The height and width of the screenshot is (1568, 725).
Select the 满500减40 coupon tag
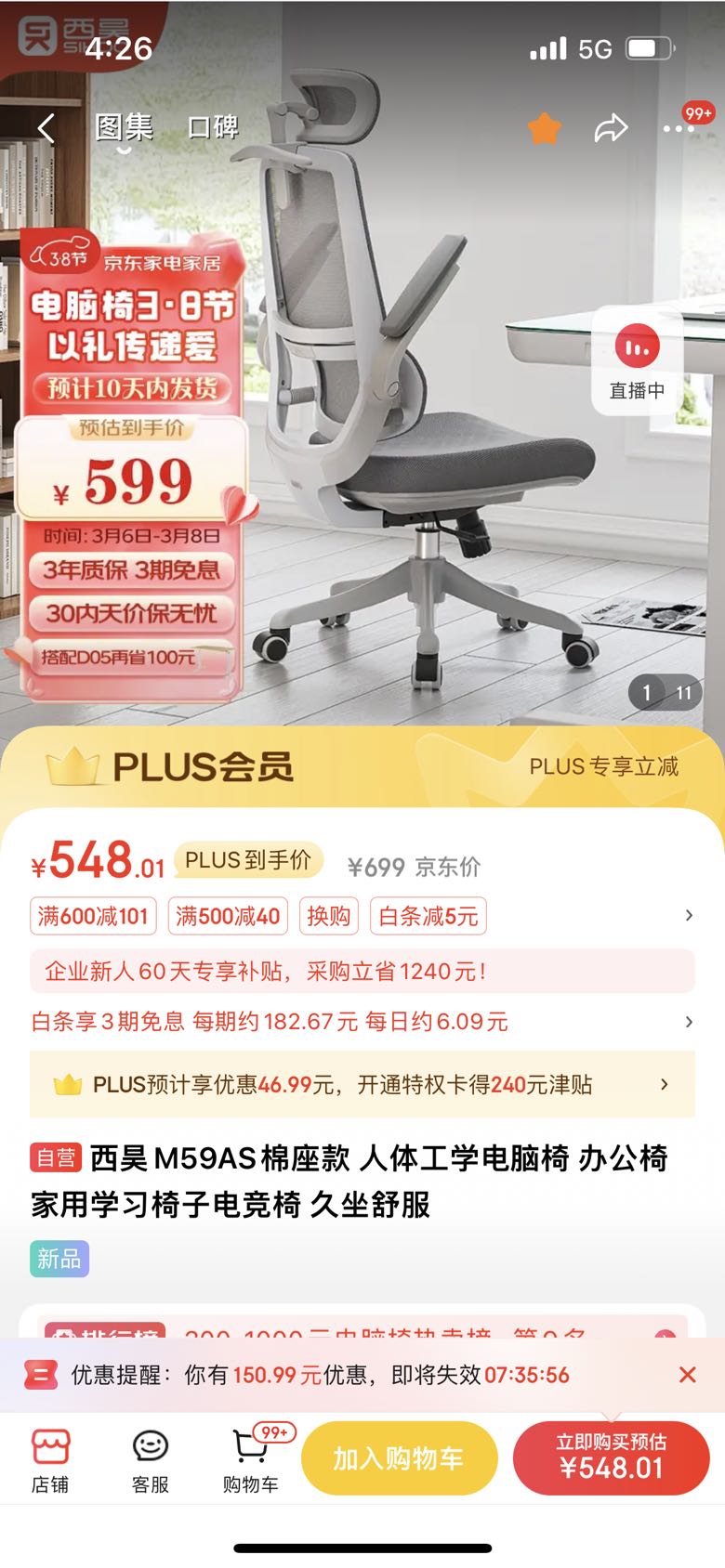[228, 916]
